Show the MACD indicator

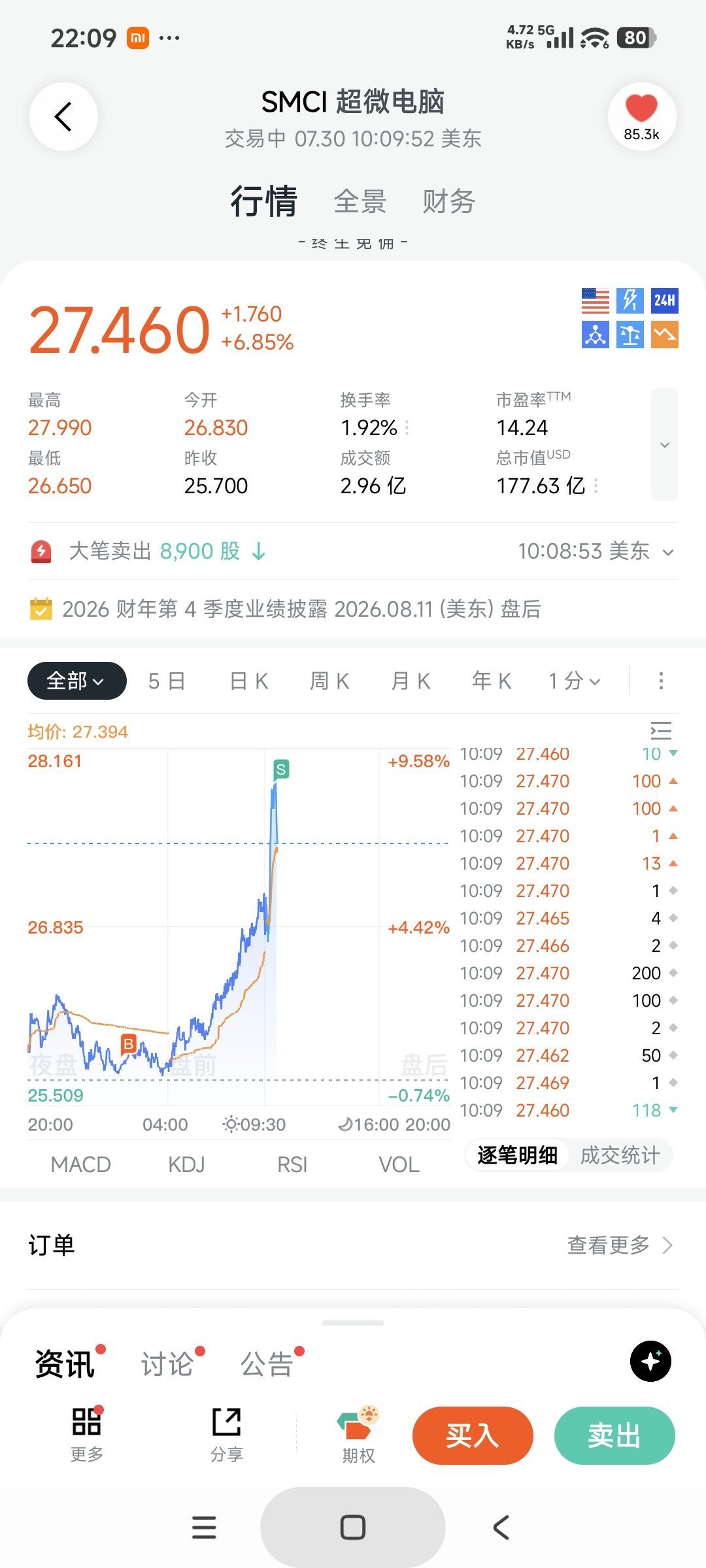pyautogui.click(x=81, y=1164)
